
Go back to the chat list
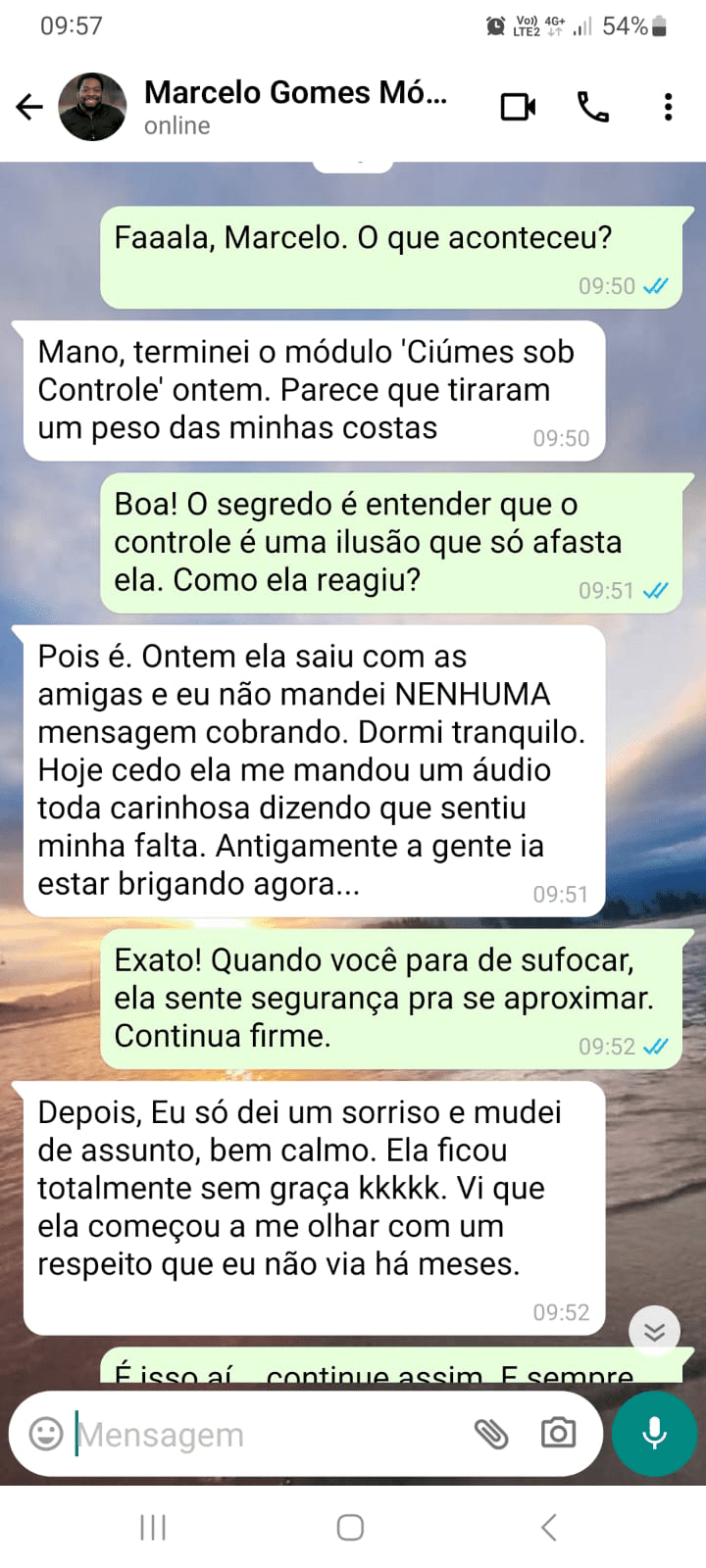pos(29,107)
